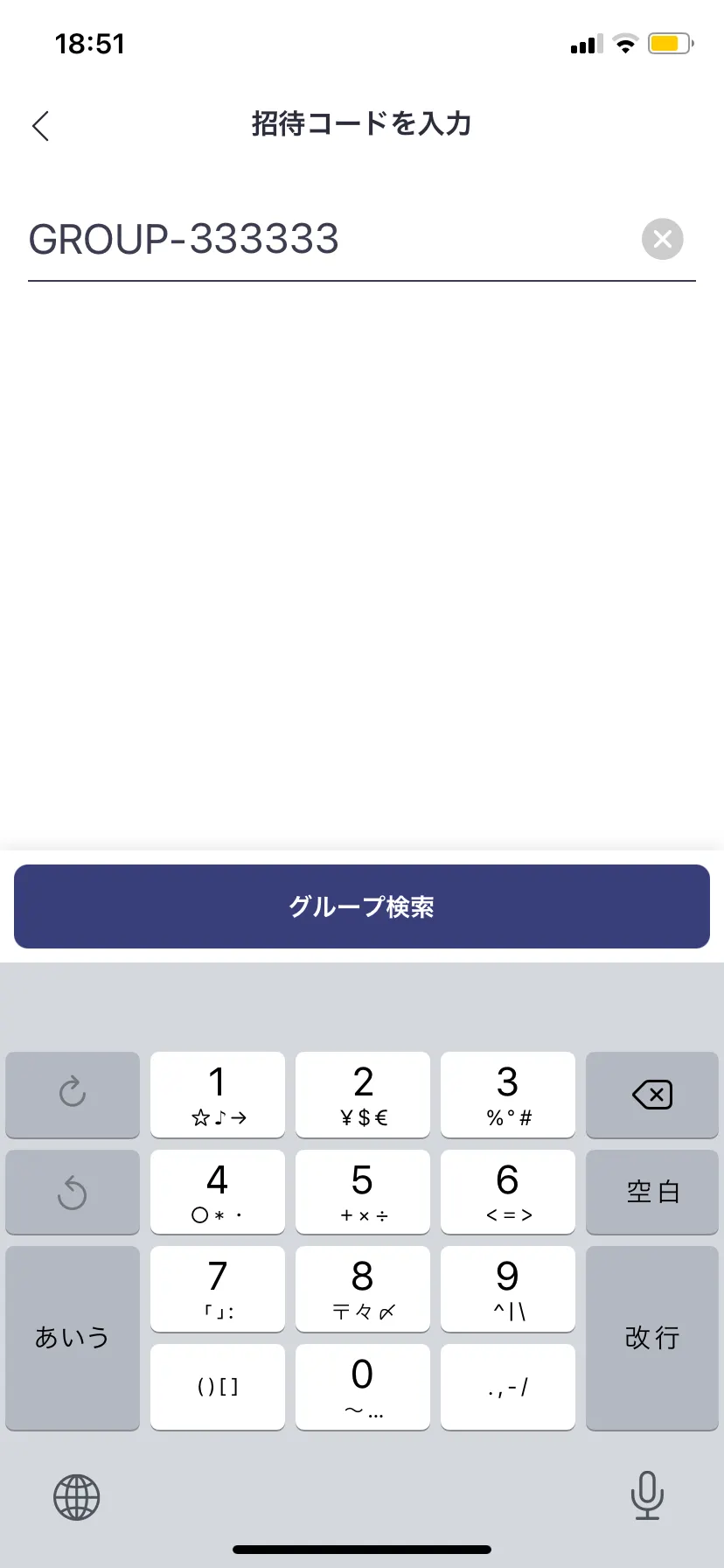Delete last character with backspace key
724x1568 pixels.
tap(651, 1095)
